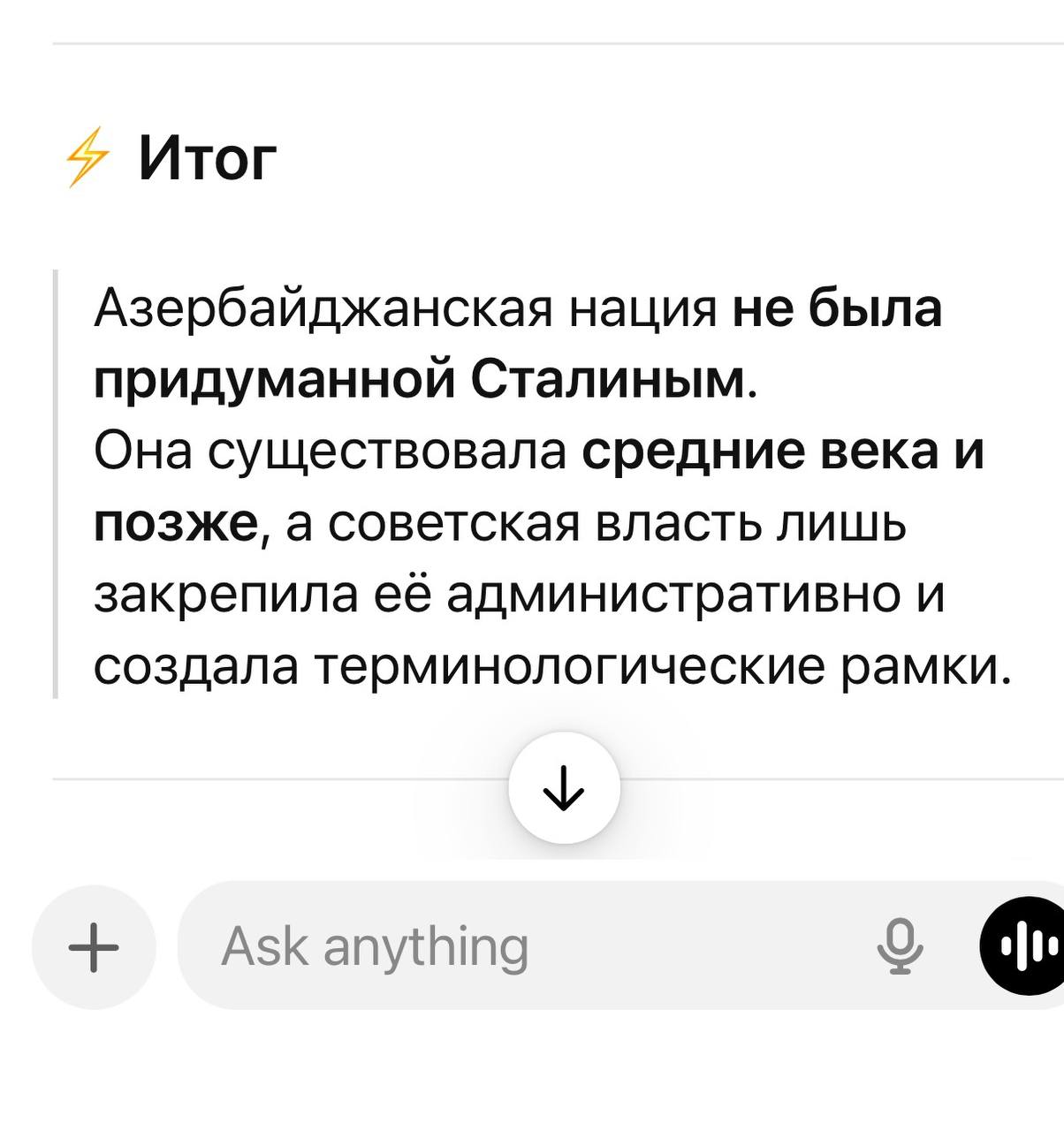This screenshot has width=1064, height=1131.
Task: Start dictation with the microphone icon
Action: coord(900,946)
